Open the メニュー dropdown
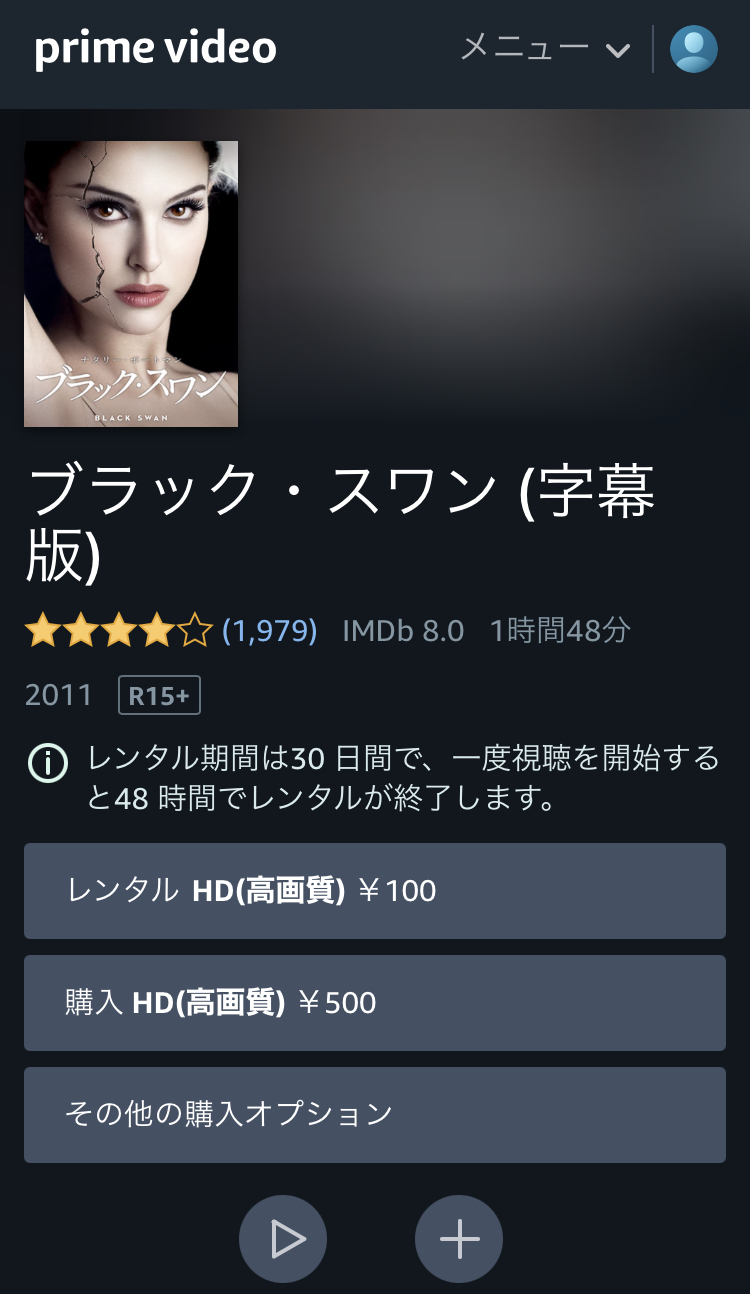This screenshot has width=750, height=1294. pyautogui.click(x=545, y=48)
